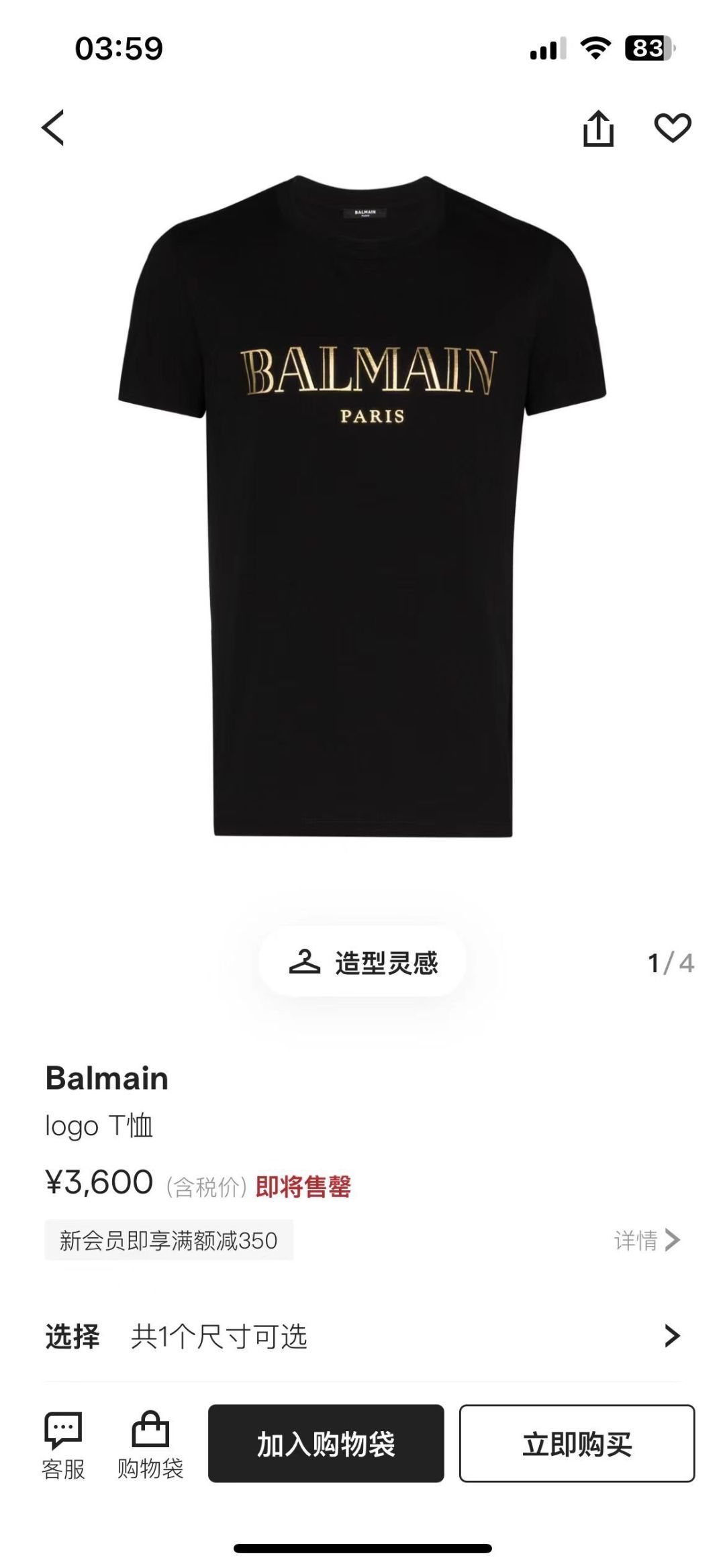
Task: Tap 加入购物袋 to add to bag
Action: [x=326, y=1443]
